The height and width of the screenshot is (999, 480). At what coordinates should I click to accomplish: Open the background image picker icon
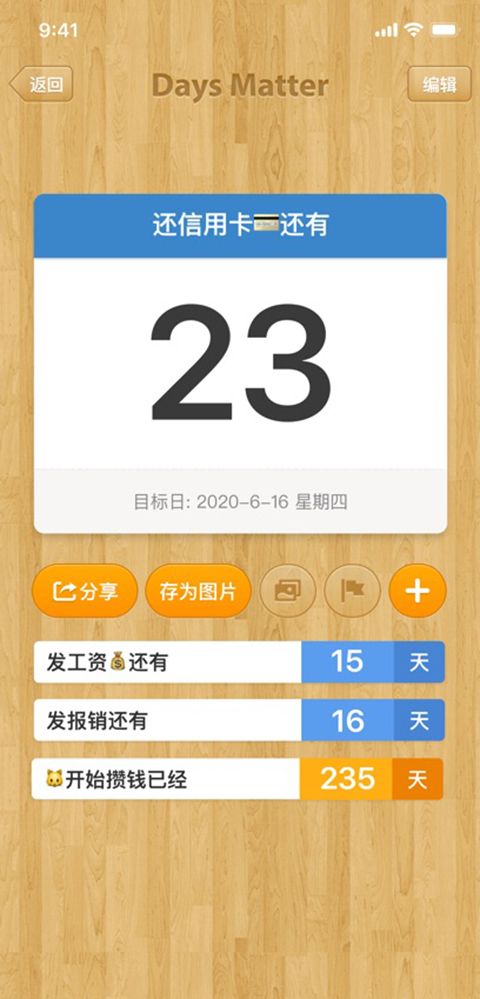point(287,591)
